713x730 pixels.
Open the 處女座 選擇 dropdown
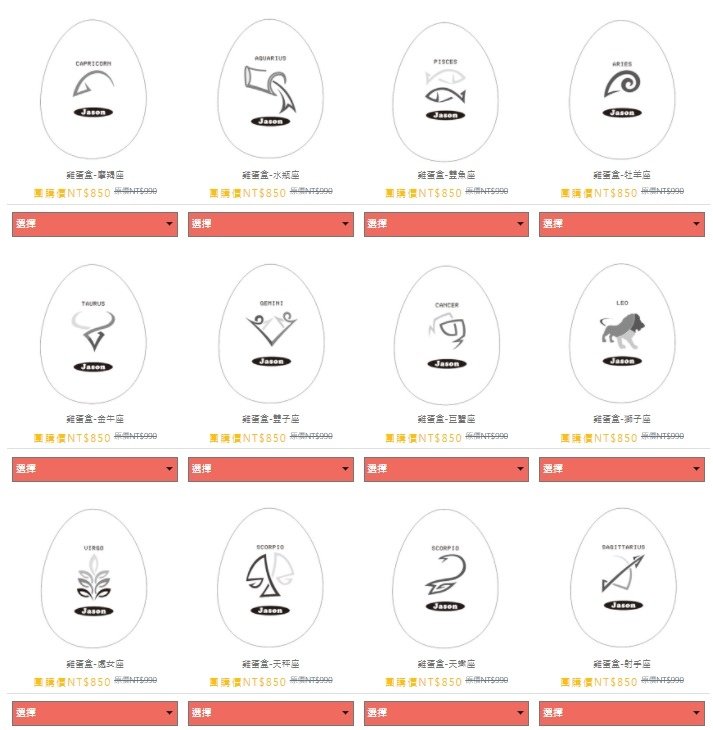(x=95, y=713)
